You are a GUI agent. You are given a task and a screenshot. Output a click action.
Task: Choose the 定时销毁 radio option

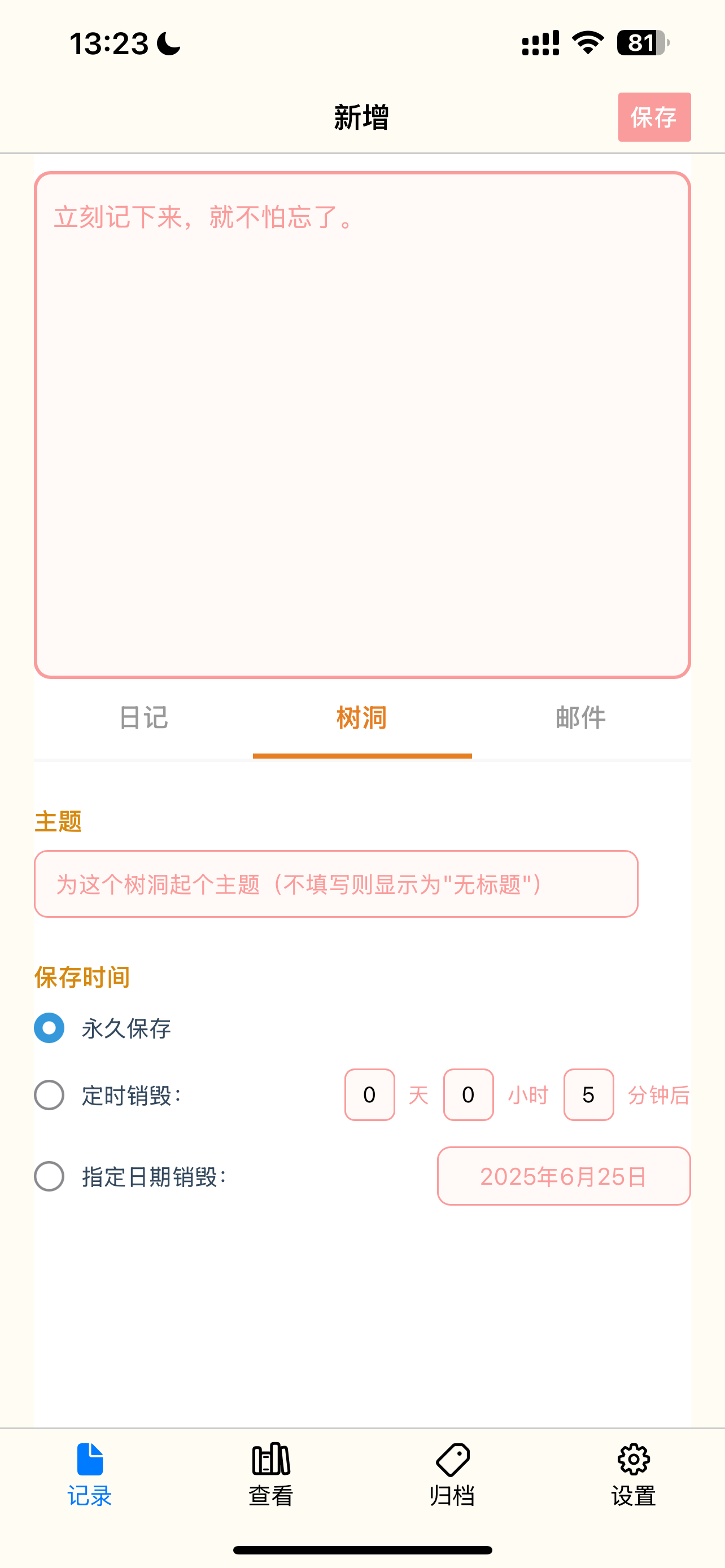(49, 1095)
